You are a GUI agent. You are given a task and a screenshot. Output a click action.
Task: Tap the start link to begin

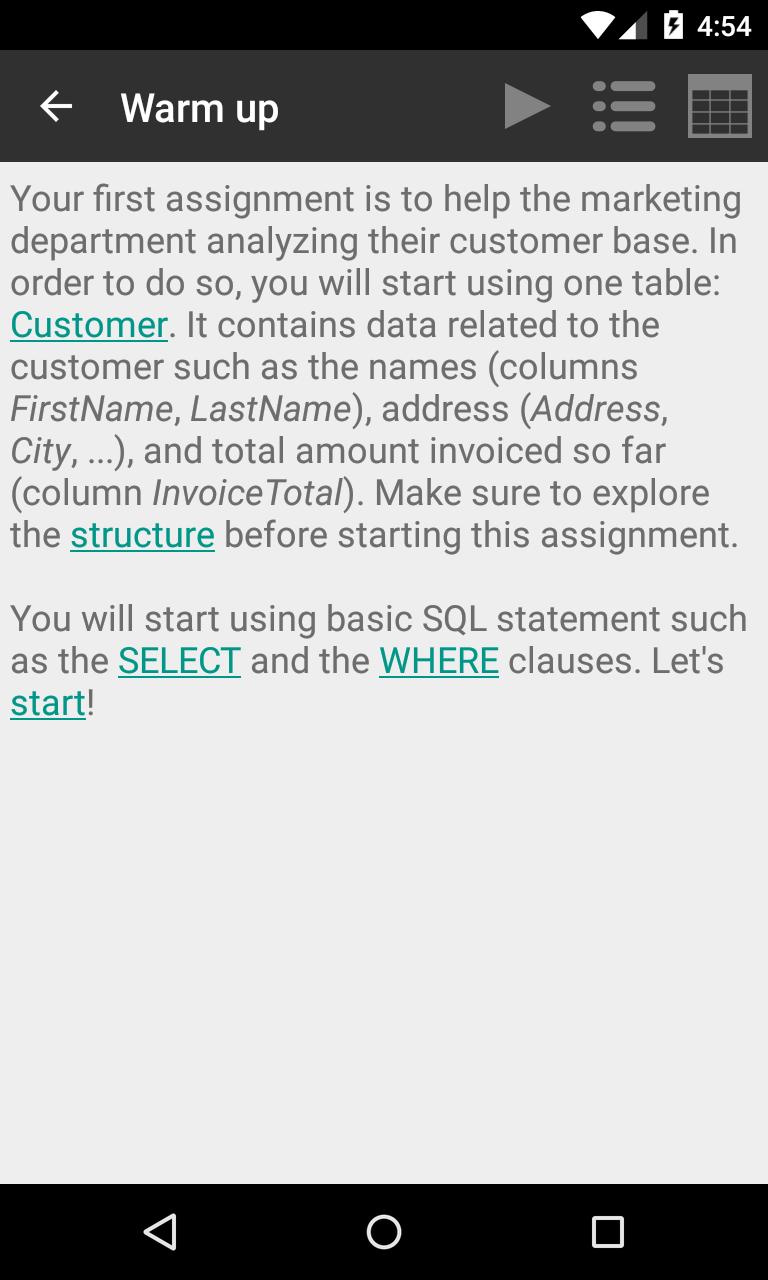click(x=46, y=702)
